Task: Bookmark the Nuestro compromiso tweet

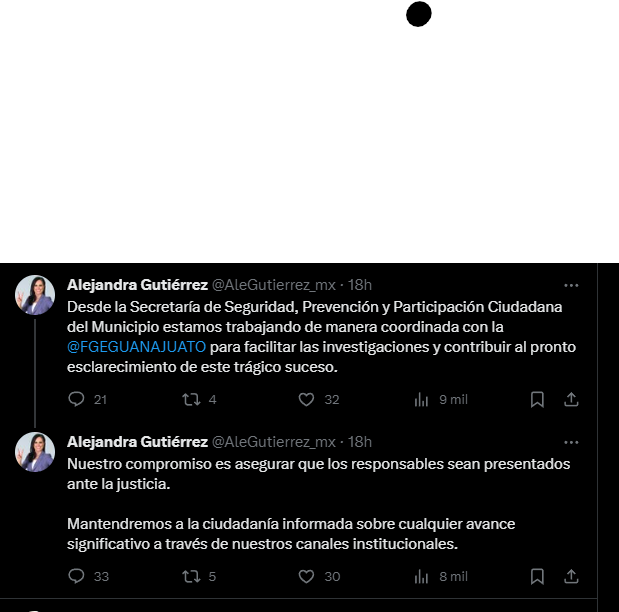Action: (537, 576)
